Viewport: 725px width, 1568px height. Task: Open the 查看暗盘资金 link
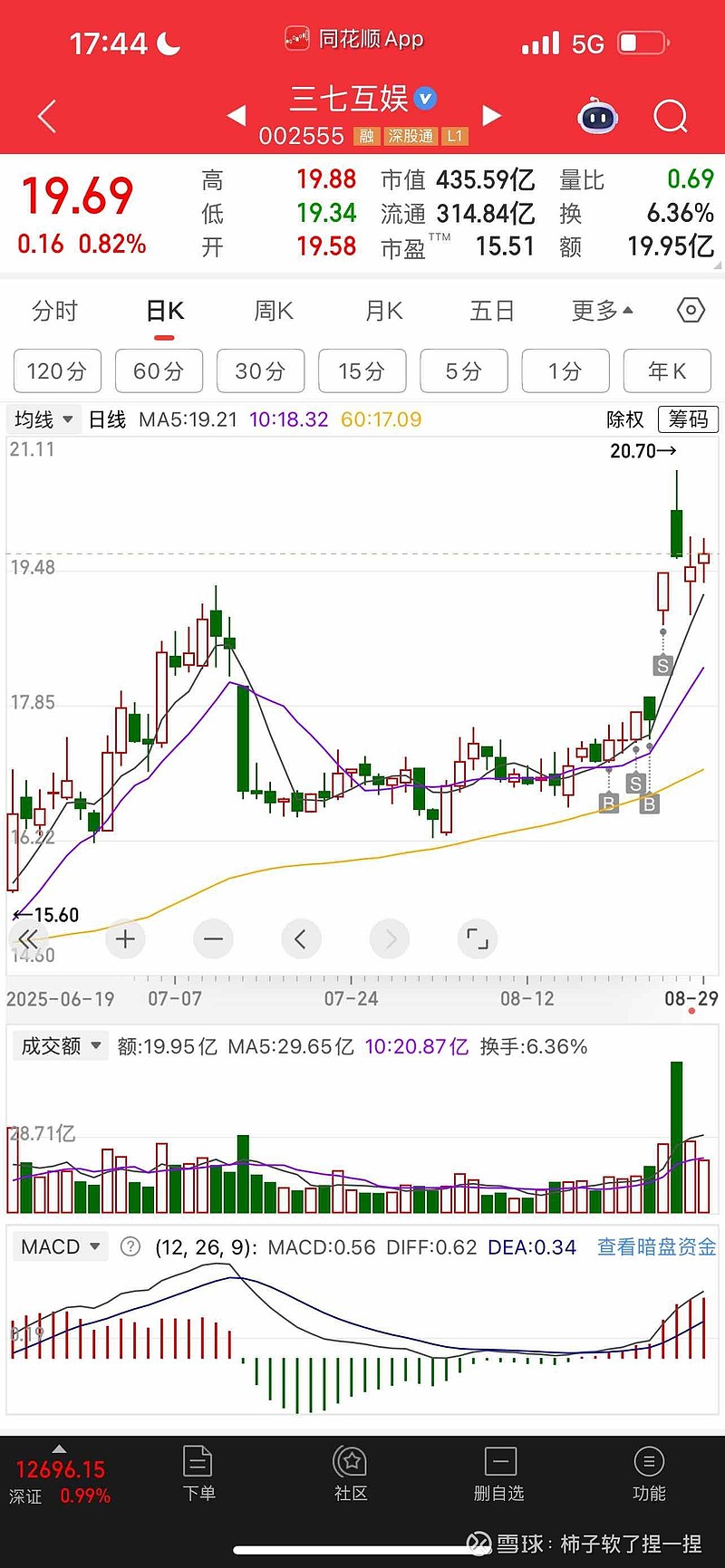click(656, 1247)
